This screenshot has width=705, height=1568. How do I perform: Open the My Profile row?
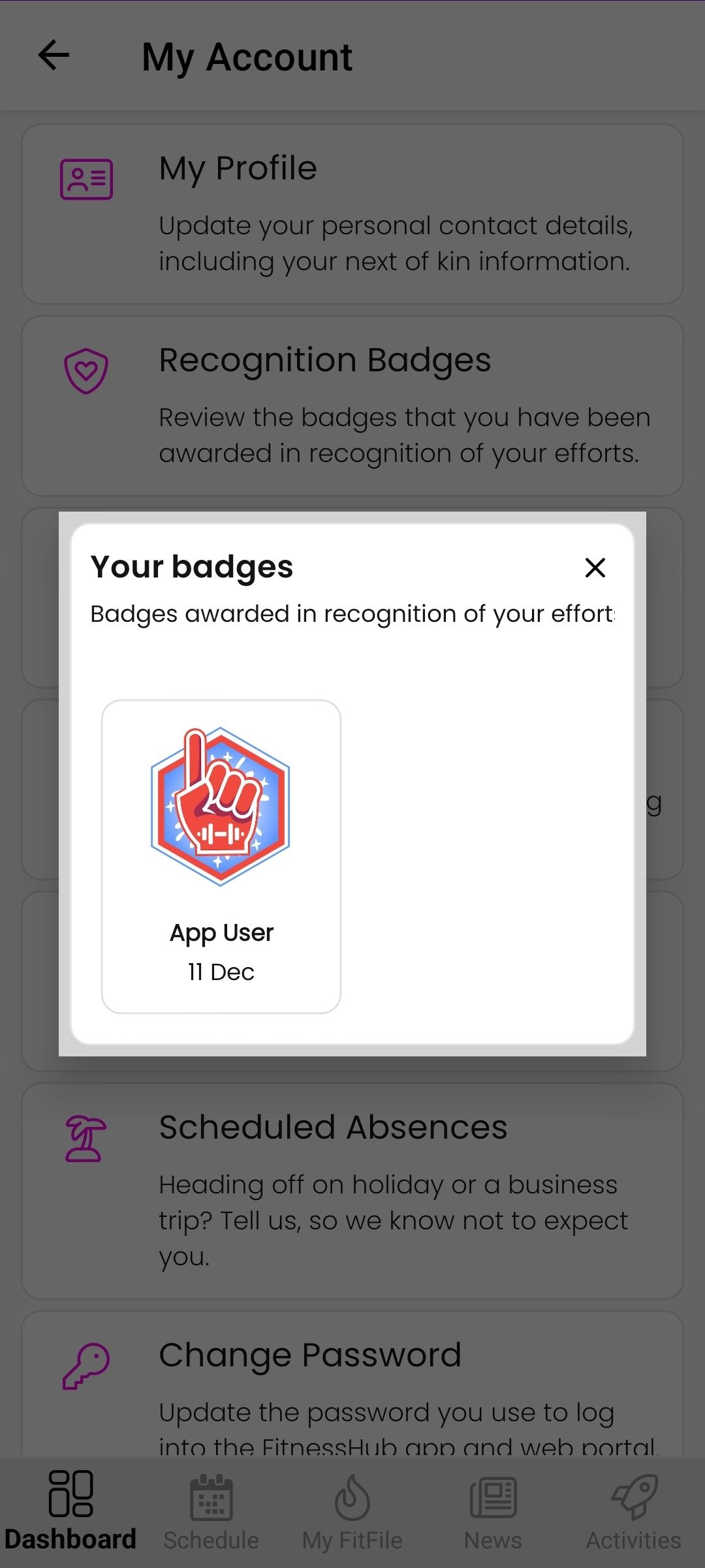(352, 214)
